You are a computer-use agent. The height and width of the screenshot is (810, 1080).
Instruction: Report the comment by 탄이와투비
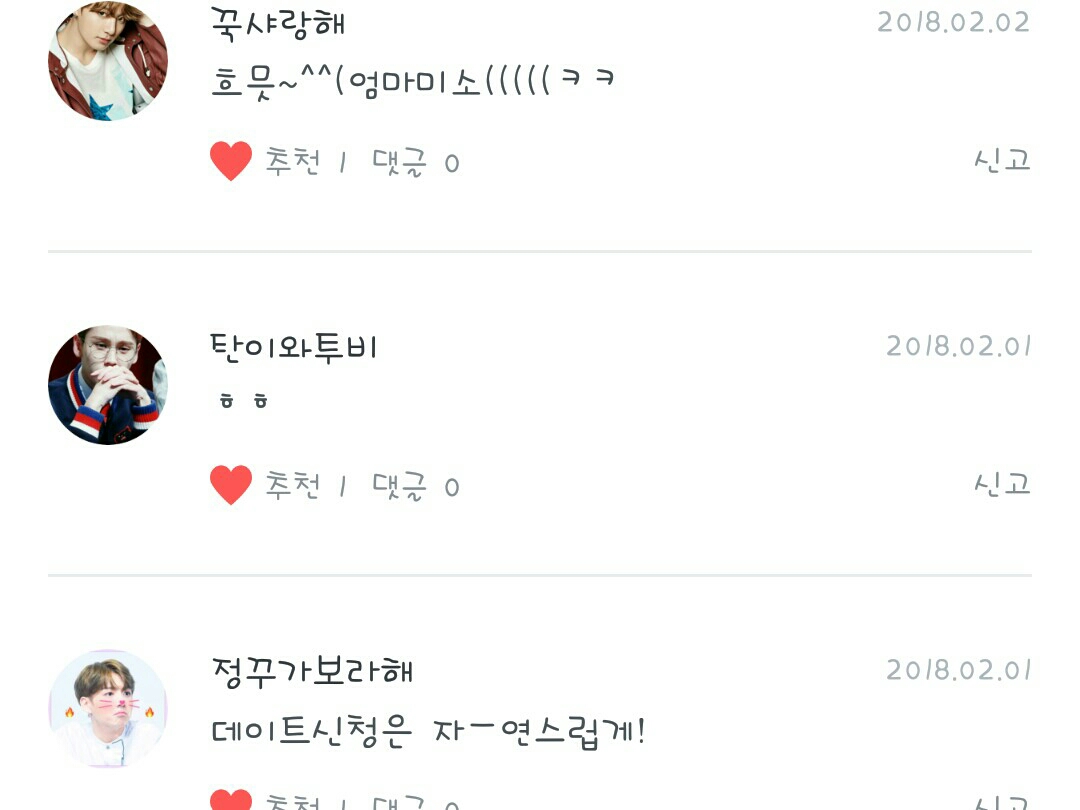pos(1001,485)
